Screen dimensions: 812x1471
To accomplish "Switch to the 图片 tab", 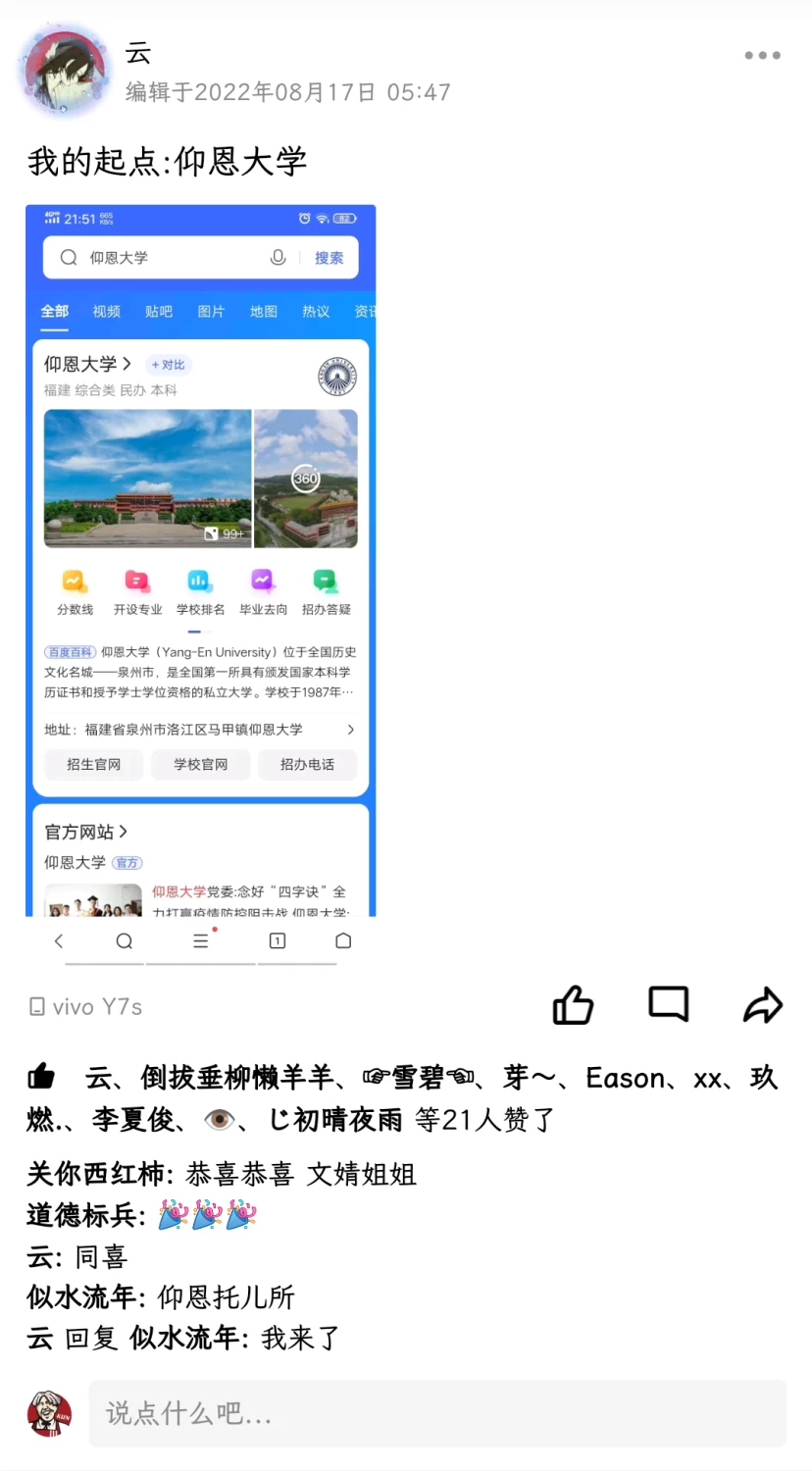I will [x=212, y=312].
